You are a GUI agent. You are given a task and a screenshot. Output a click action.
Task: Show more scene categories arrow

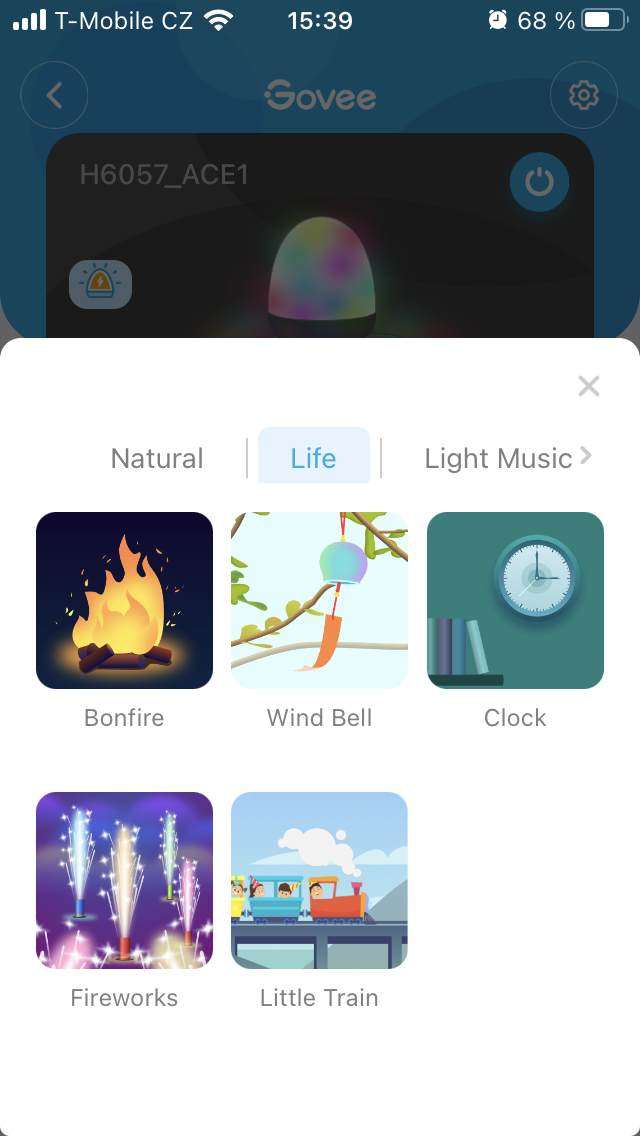(x=587, y=456)
